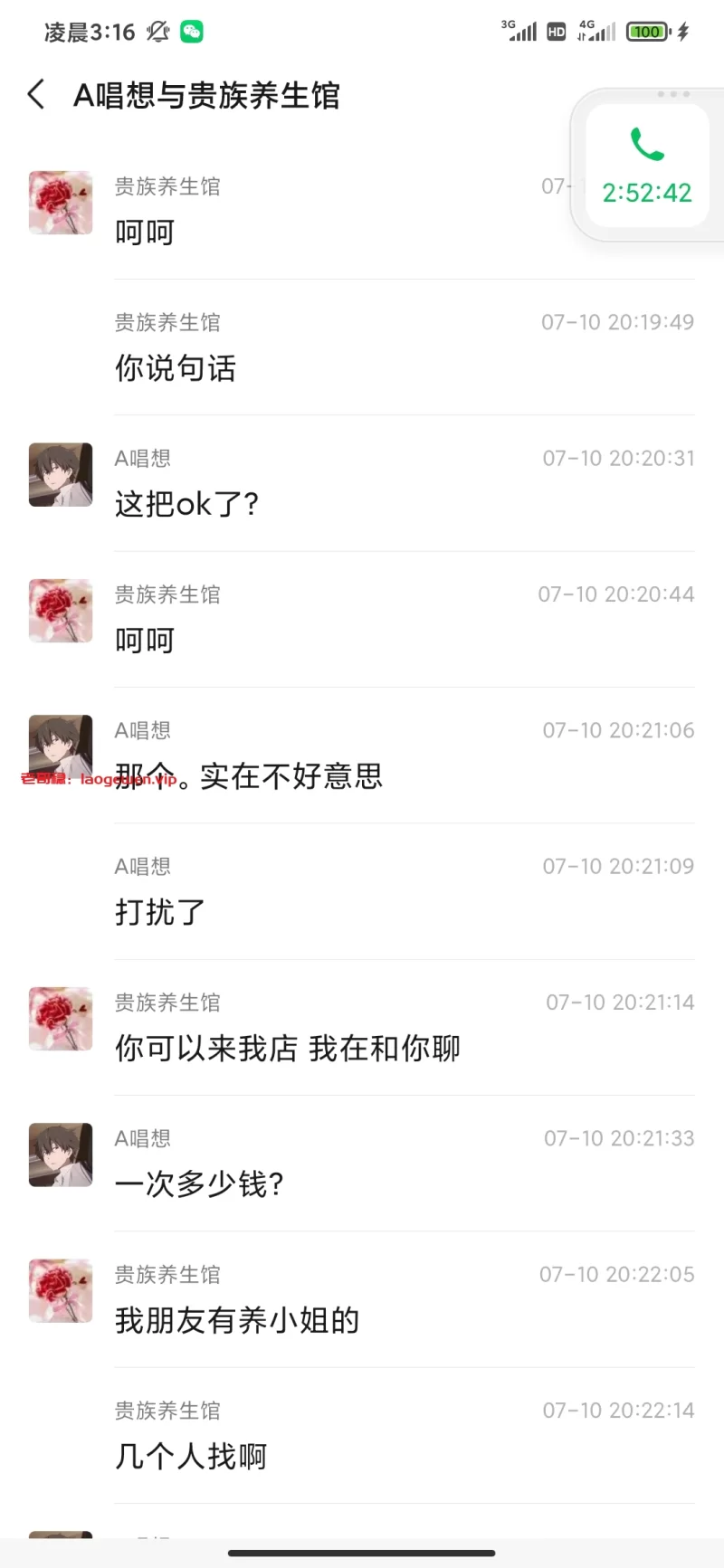Open the message "一次多少钱?"
724x1568 pixels.
[199, 1184]
